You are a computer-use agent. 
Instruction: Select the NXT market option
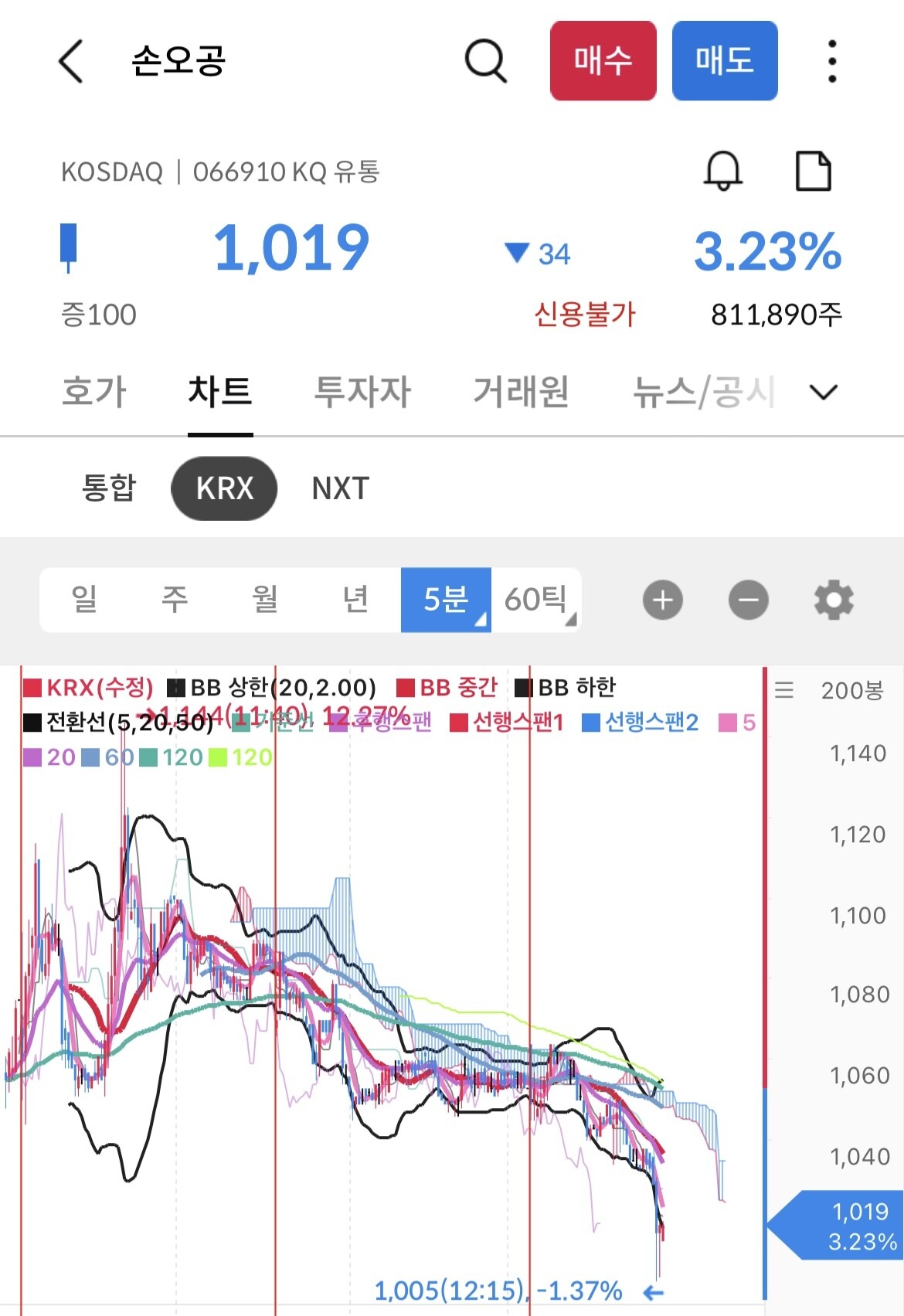[x=341, y=488]
